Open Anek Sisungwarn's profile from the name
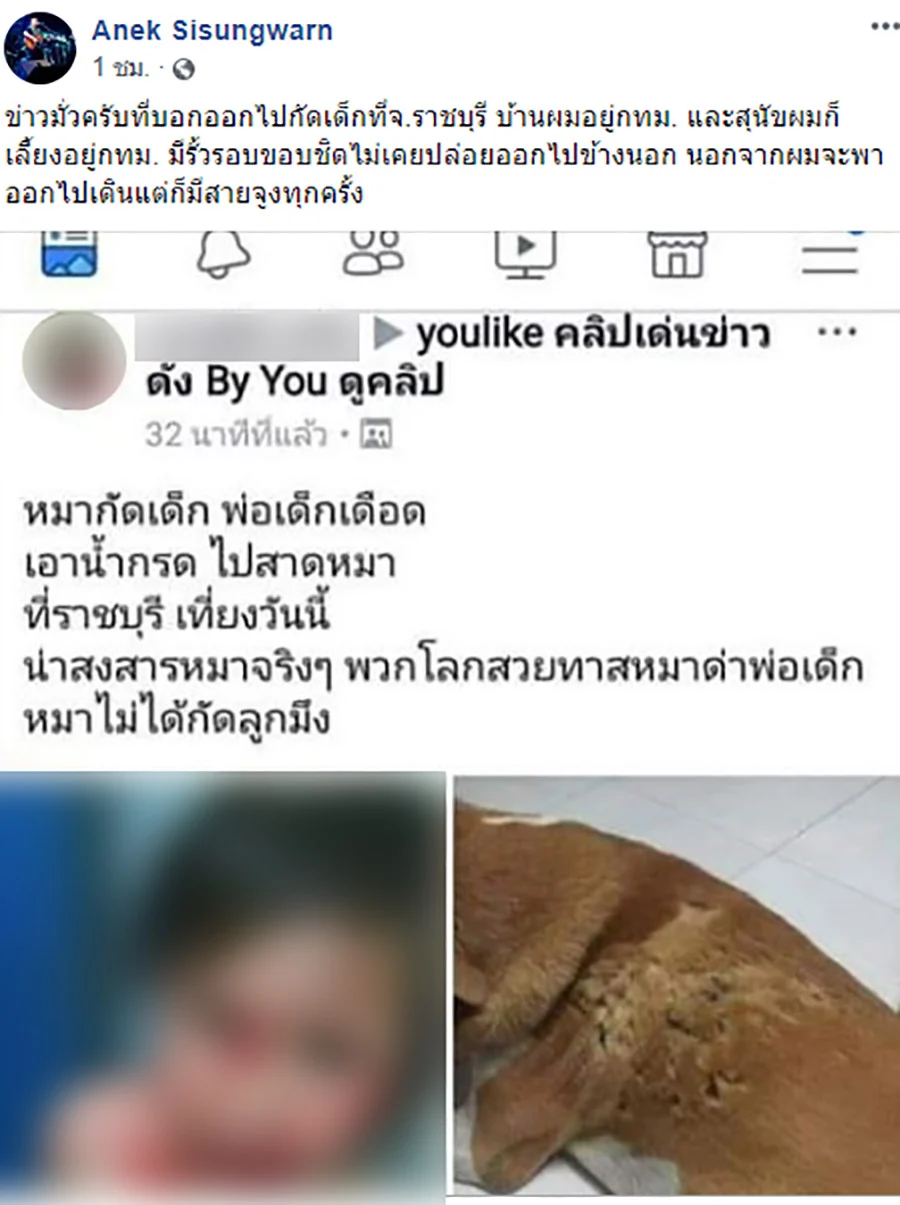 pos(212,31)
